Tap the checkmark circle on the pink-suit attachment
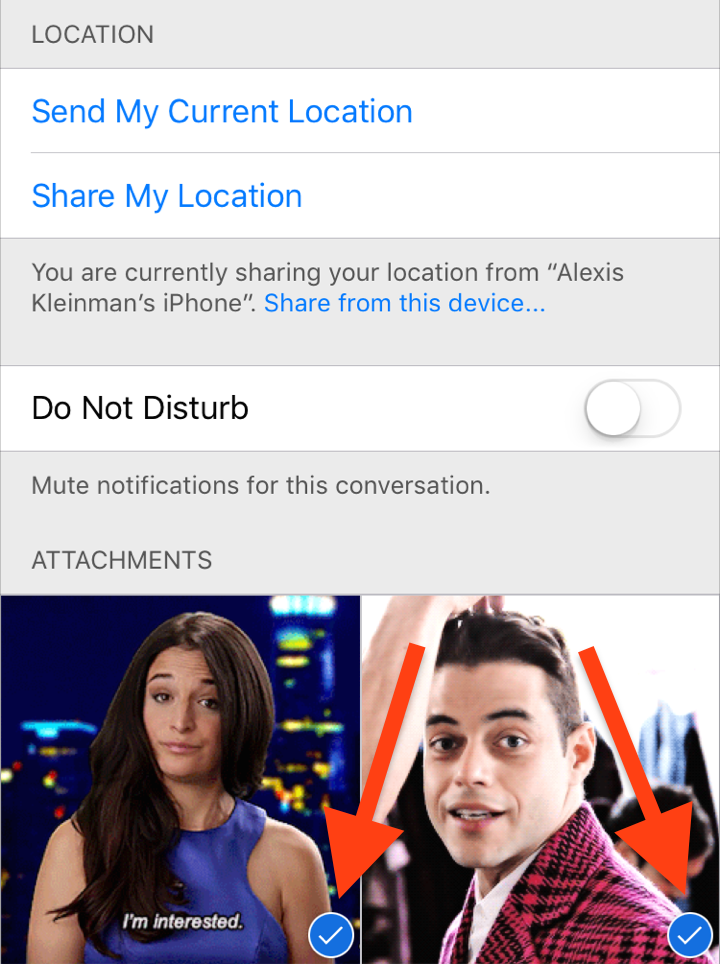This screenshot has width=720, height=964. [690, 935]
